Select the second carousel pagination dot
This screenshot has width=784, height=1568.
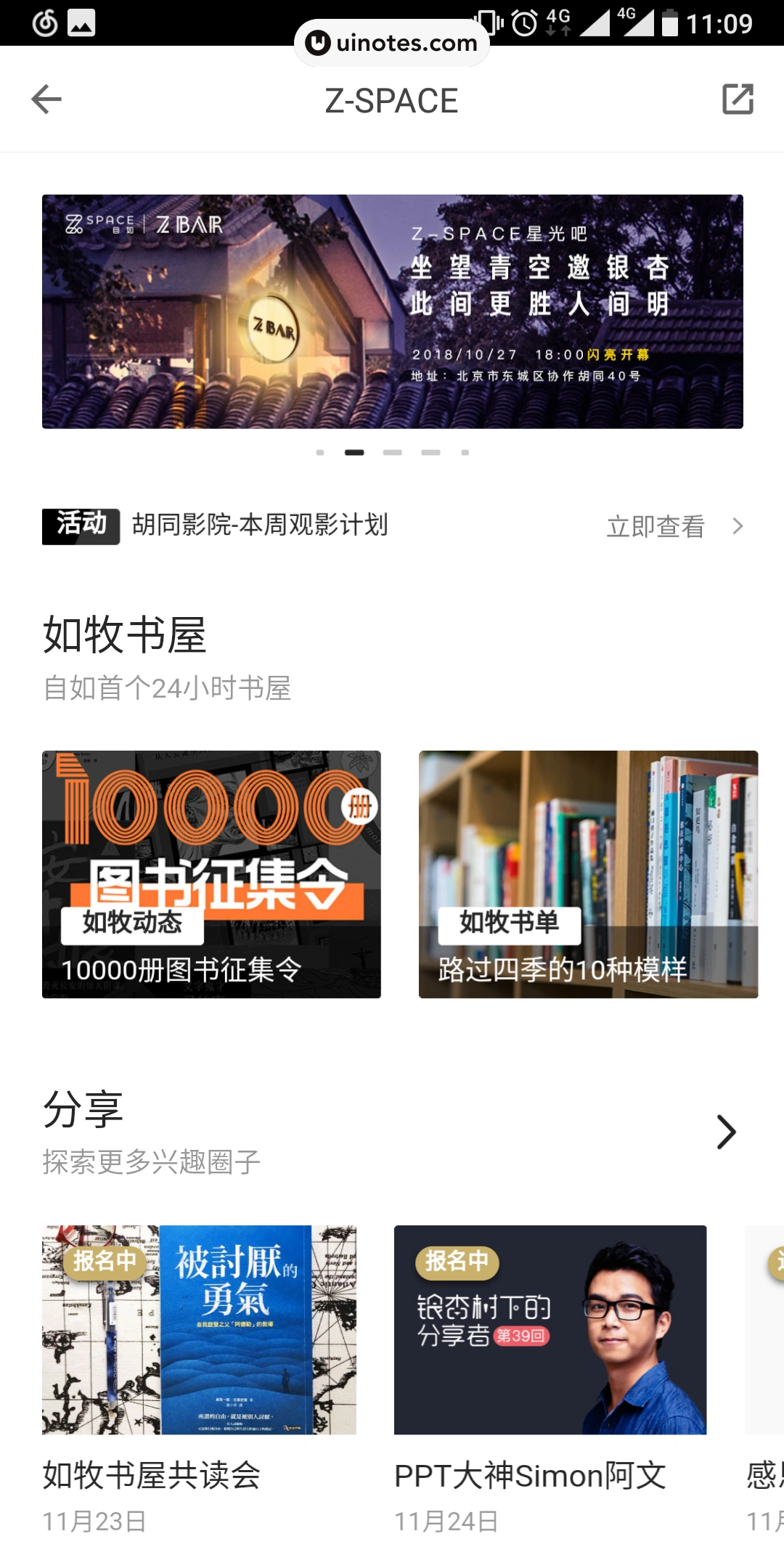pyautogui.click(x=355, y=452)
